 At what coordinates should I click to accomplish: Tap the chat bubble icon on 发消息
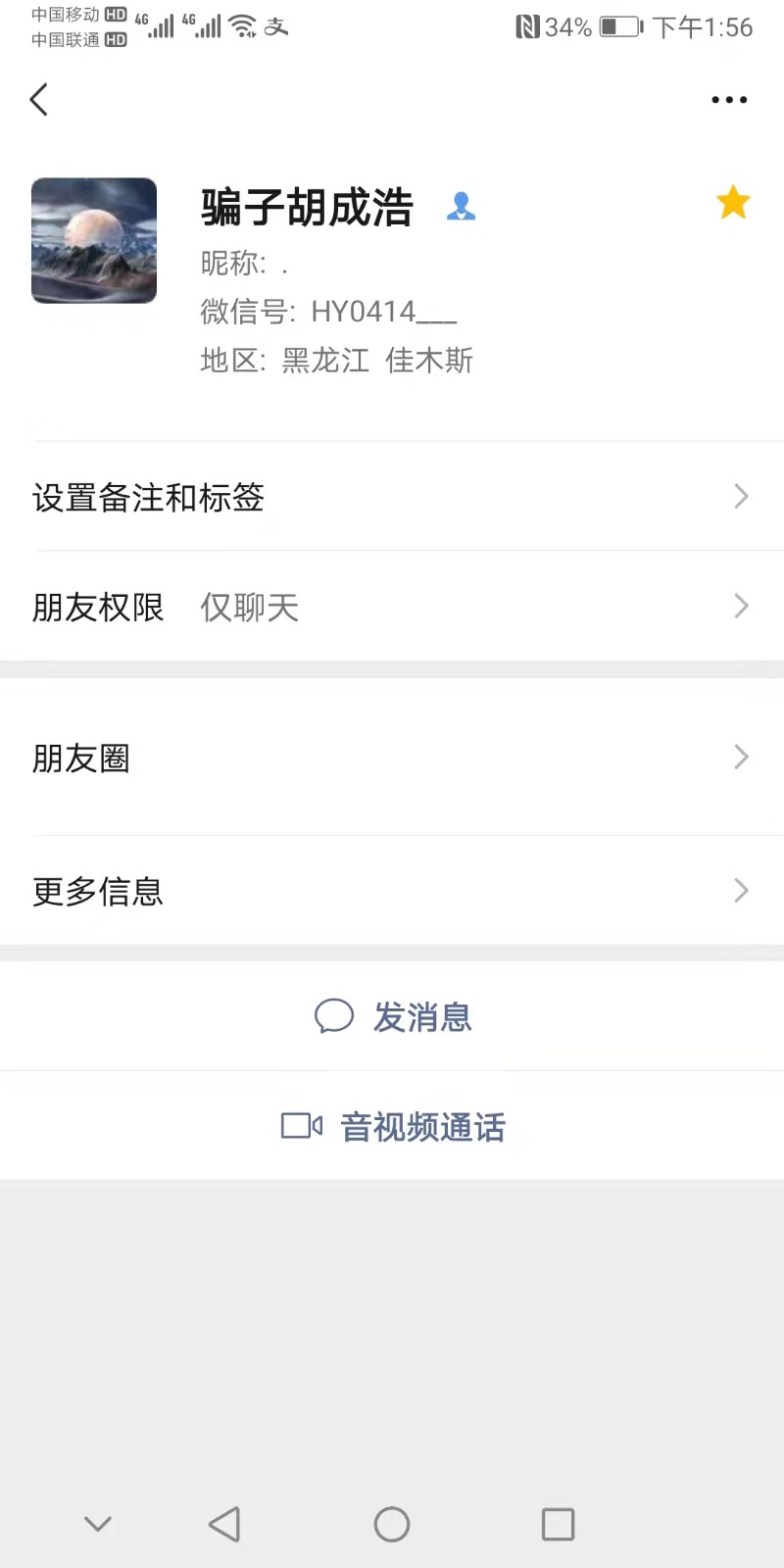334,1017
